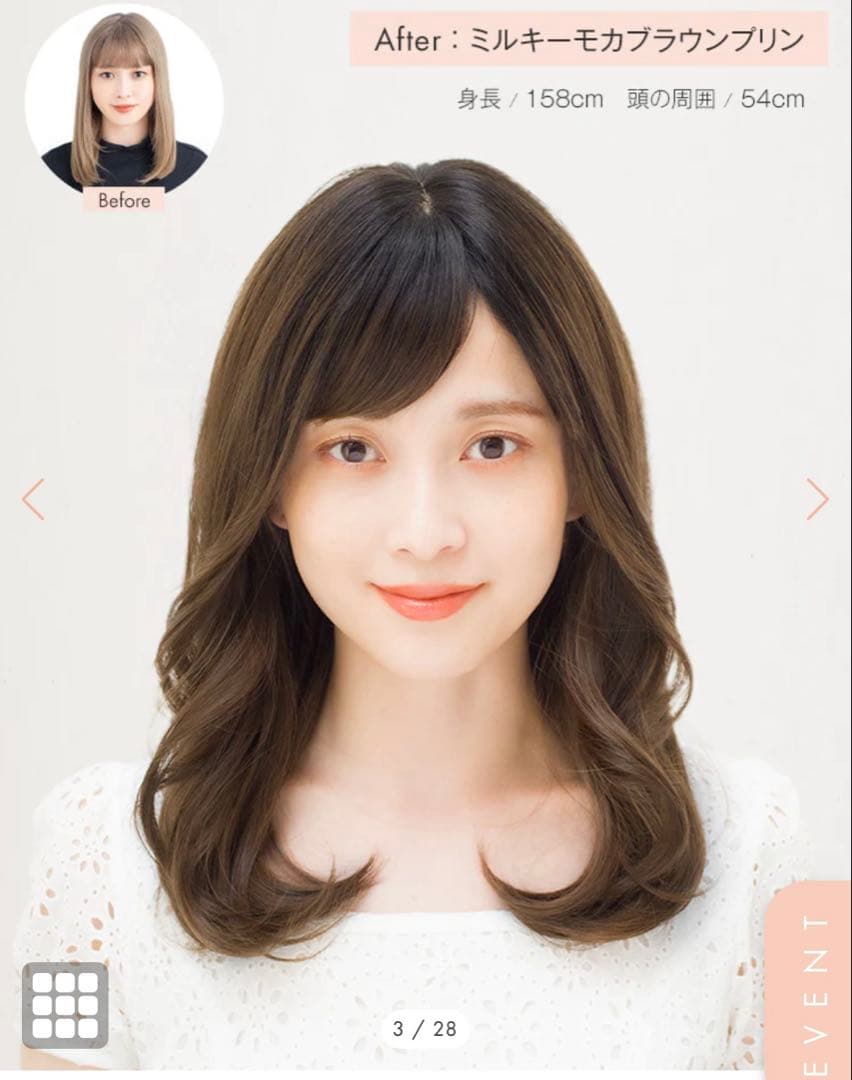Go to the next image arrow
Viewport: 852px width, 1080px height.
point(817,499)
